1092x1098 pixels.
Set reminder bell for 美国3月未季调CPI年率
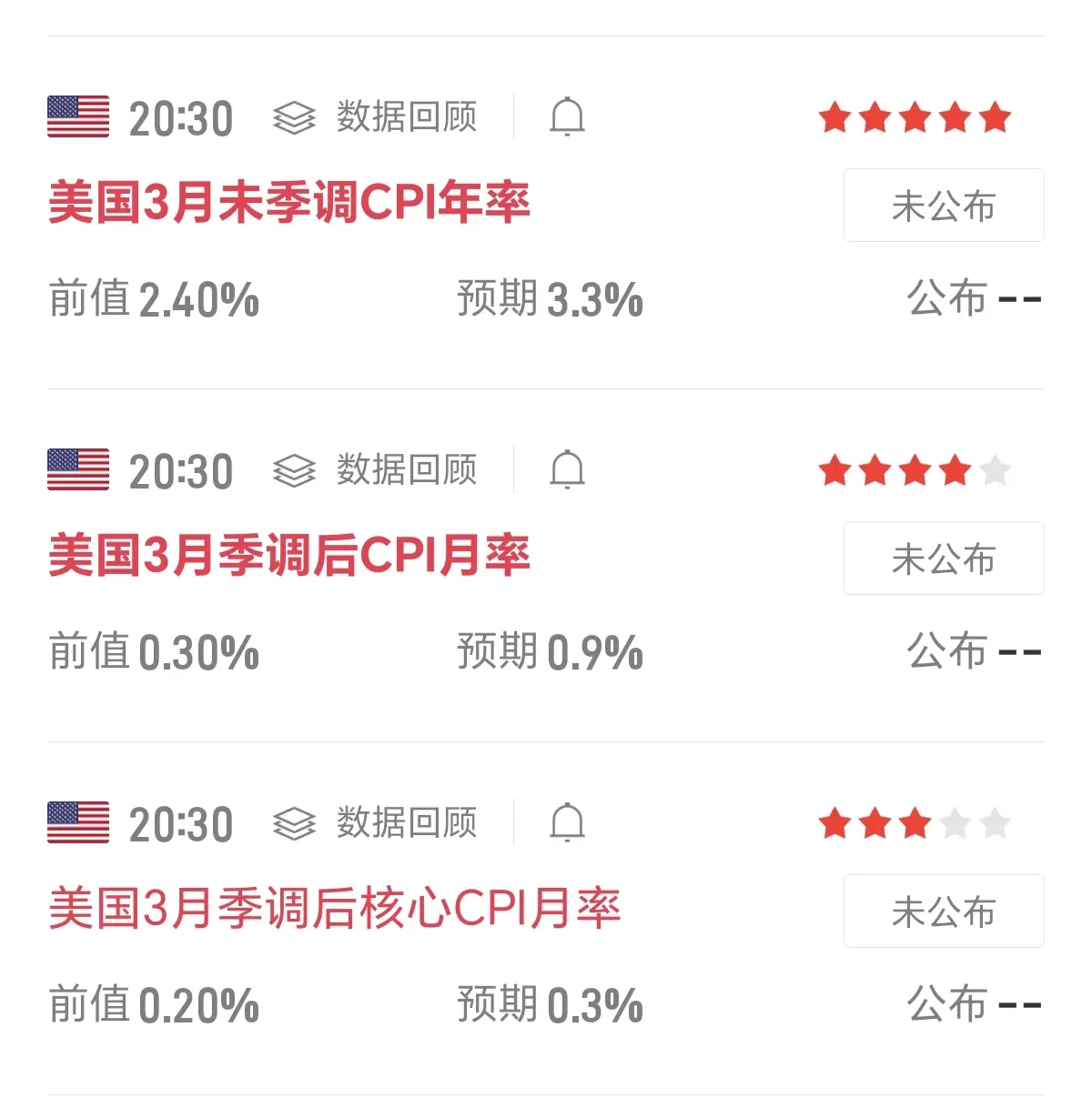coord(567,117)
